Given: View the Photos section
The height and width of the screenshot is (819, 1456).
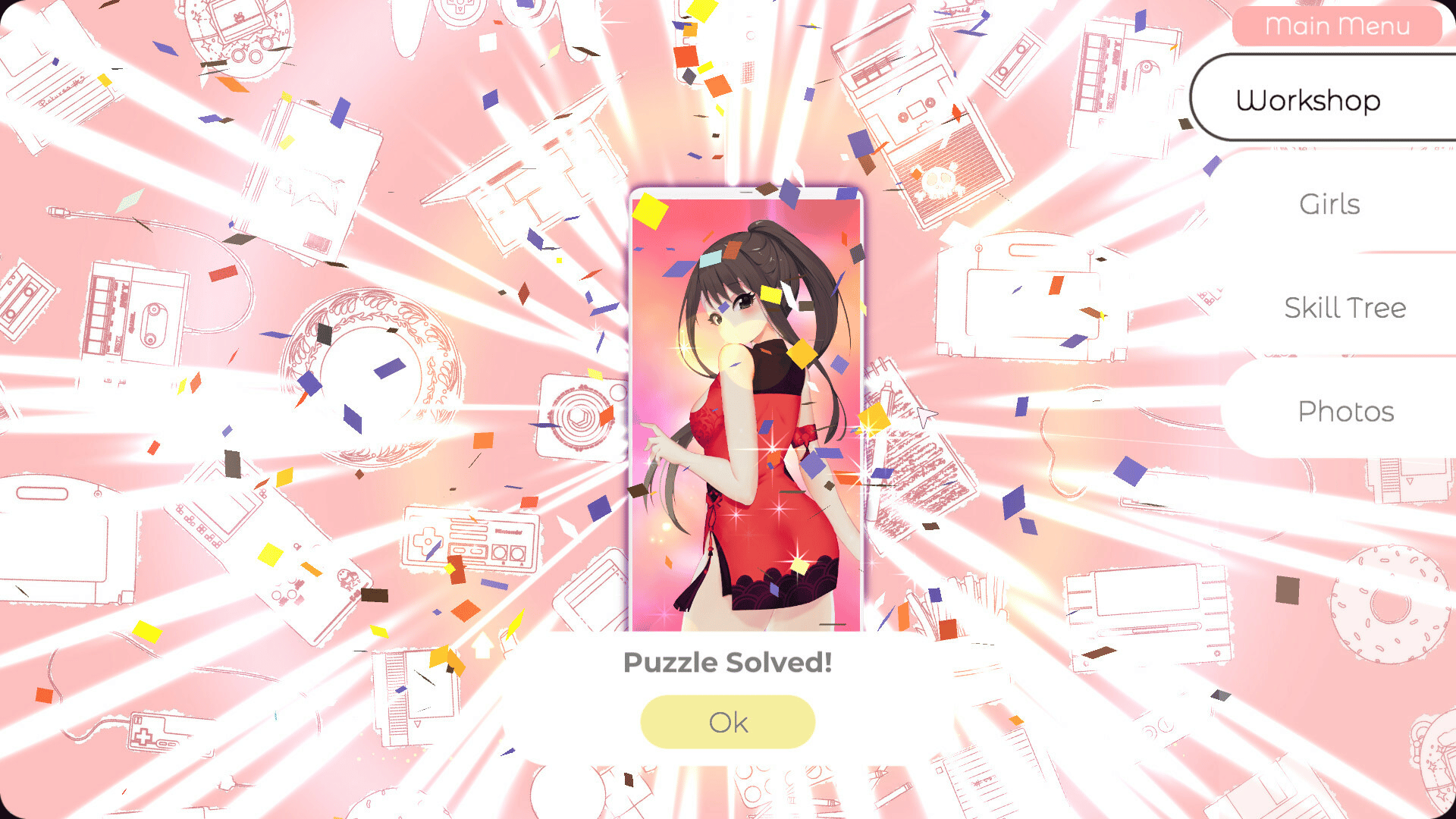Looking at the screenshot, I should tap(1345, 411).
